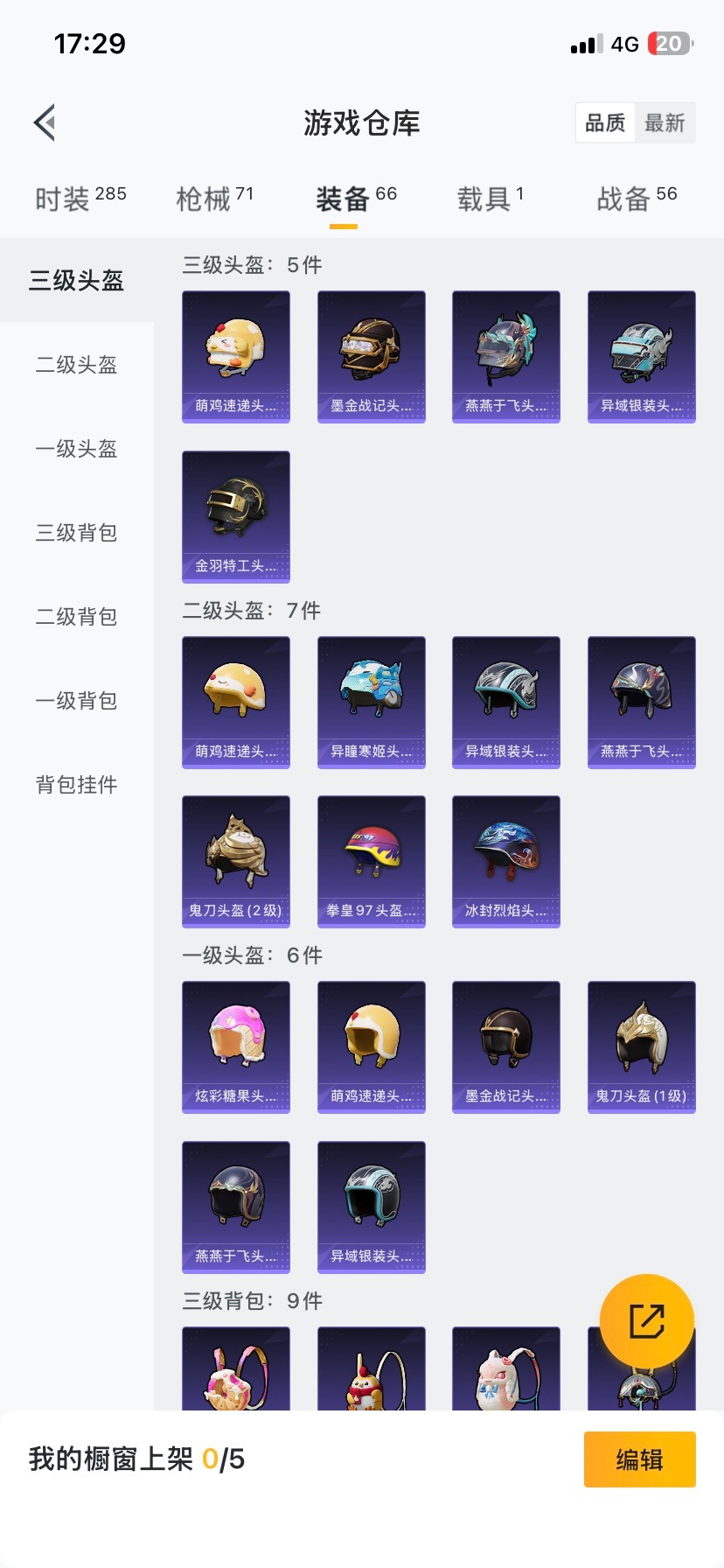724x1568 pixels.
Task: Choose 背包挂件 from the side category list
Action: 75,785
